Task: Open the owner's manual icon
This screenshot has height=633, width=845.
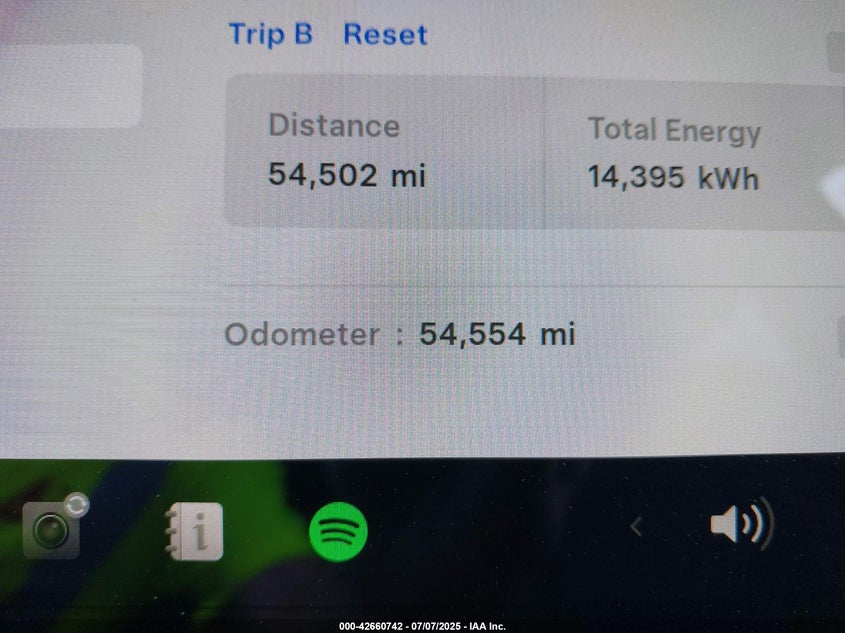Action: tap(194, 532)
